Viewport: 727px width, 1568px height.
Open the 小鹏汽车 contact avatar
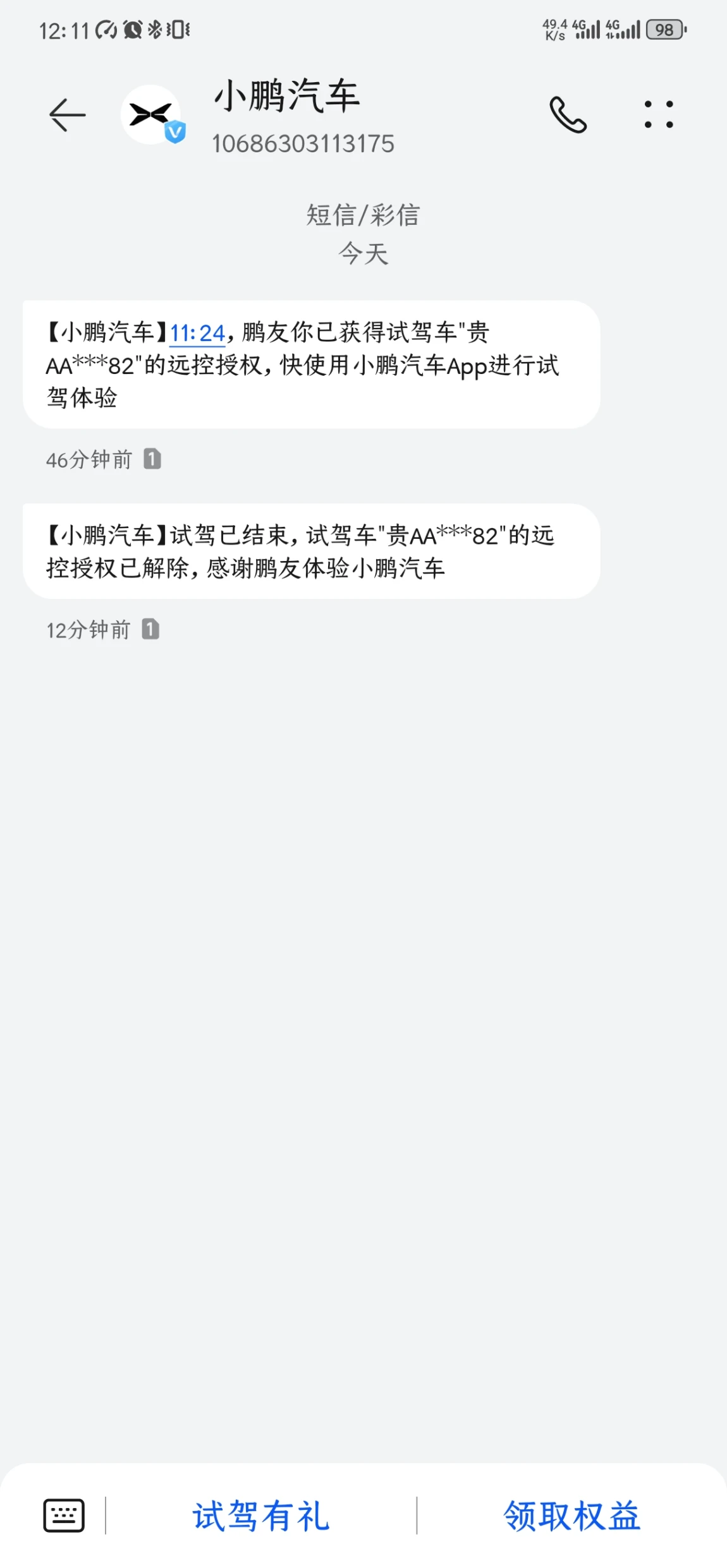tap(152, 115)
